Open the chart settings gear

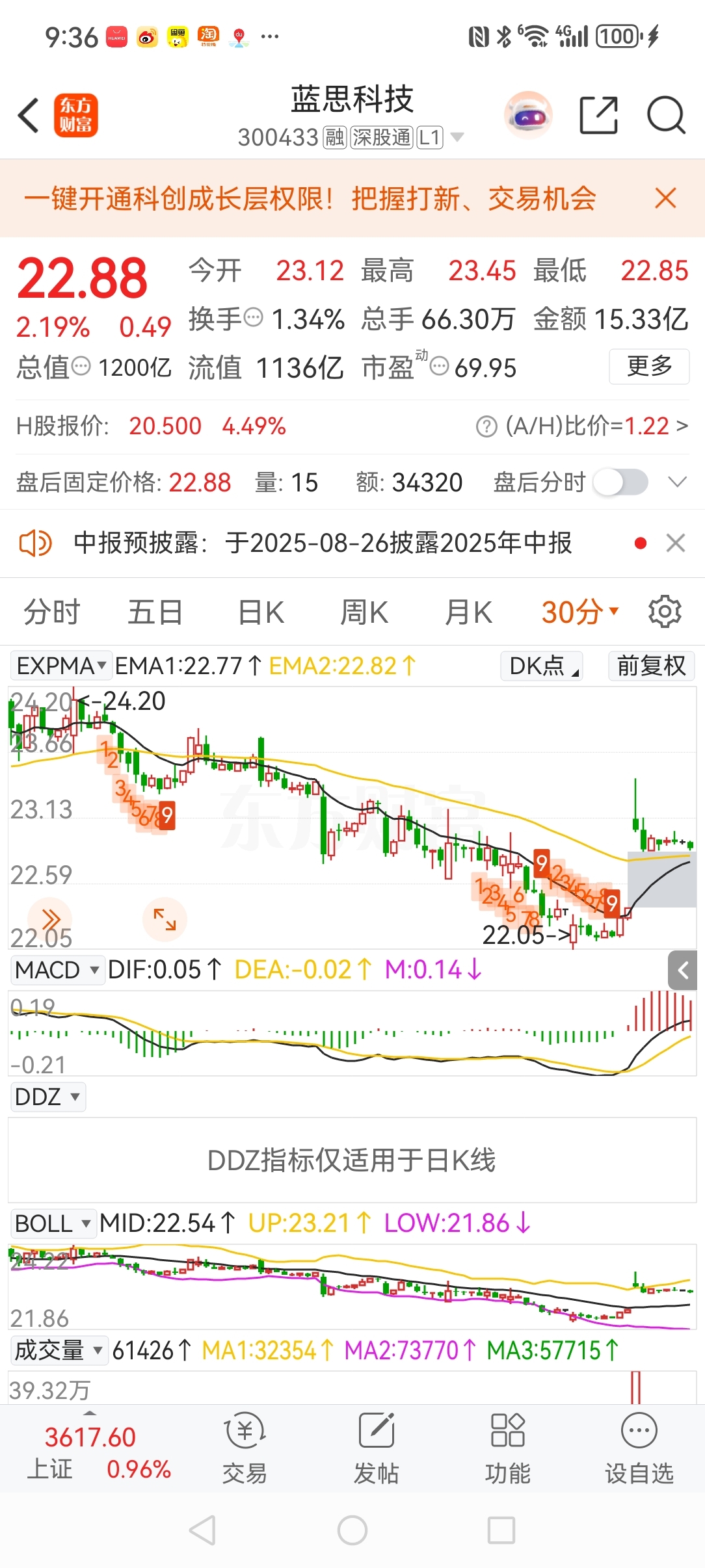click(x=665, y=612)
